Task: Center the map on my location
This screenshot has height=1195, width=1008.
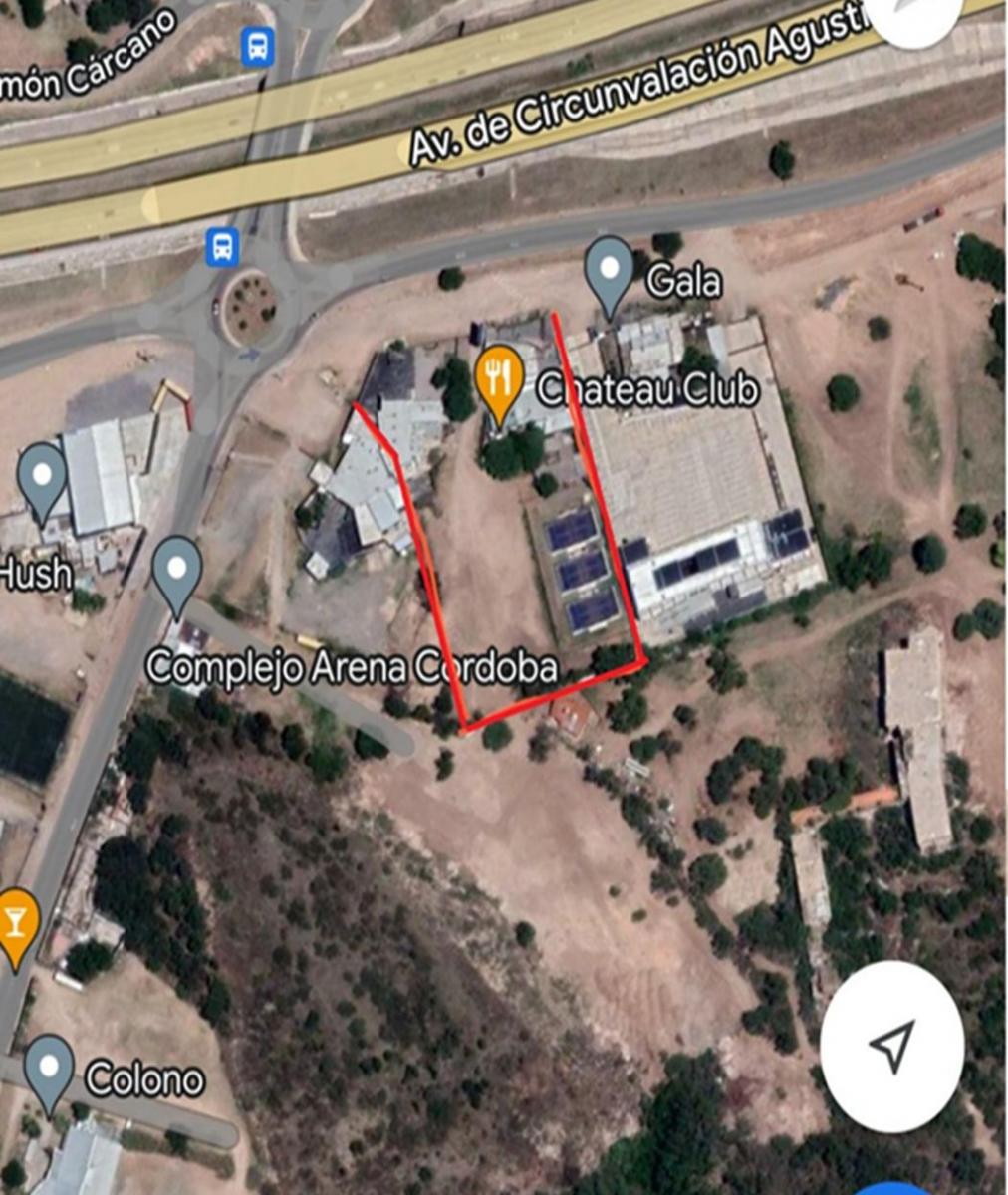Action: [x=891, y=1047]
